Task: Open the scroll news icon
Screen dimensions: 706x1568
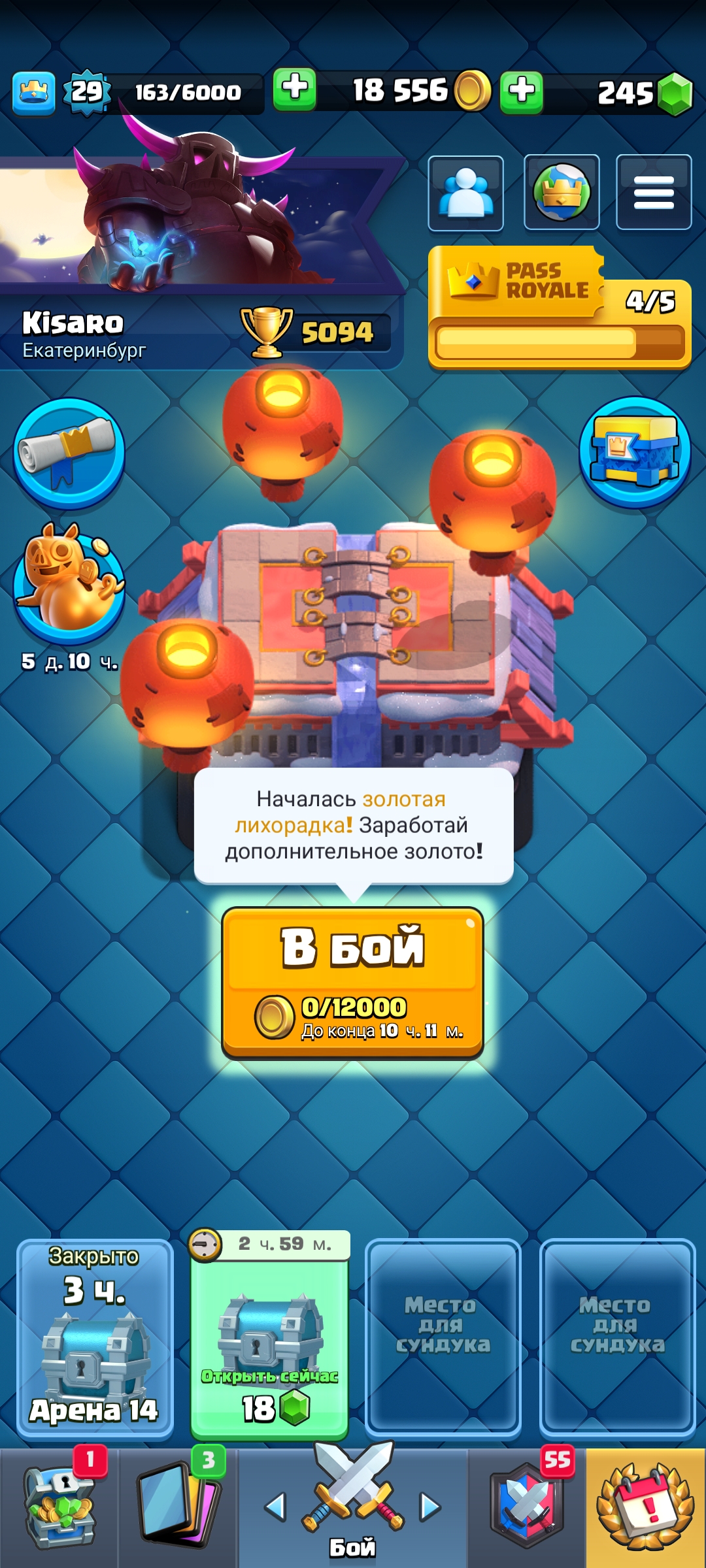Action: pyautogui.click(x=69, y=453)
